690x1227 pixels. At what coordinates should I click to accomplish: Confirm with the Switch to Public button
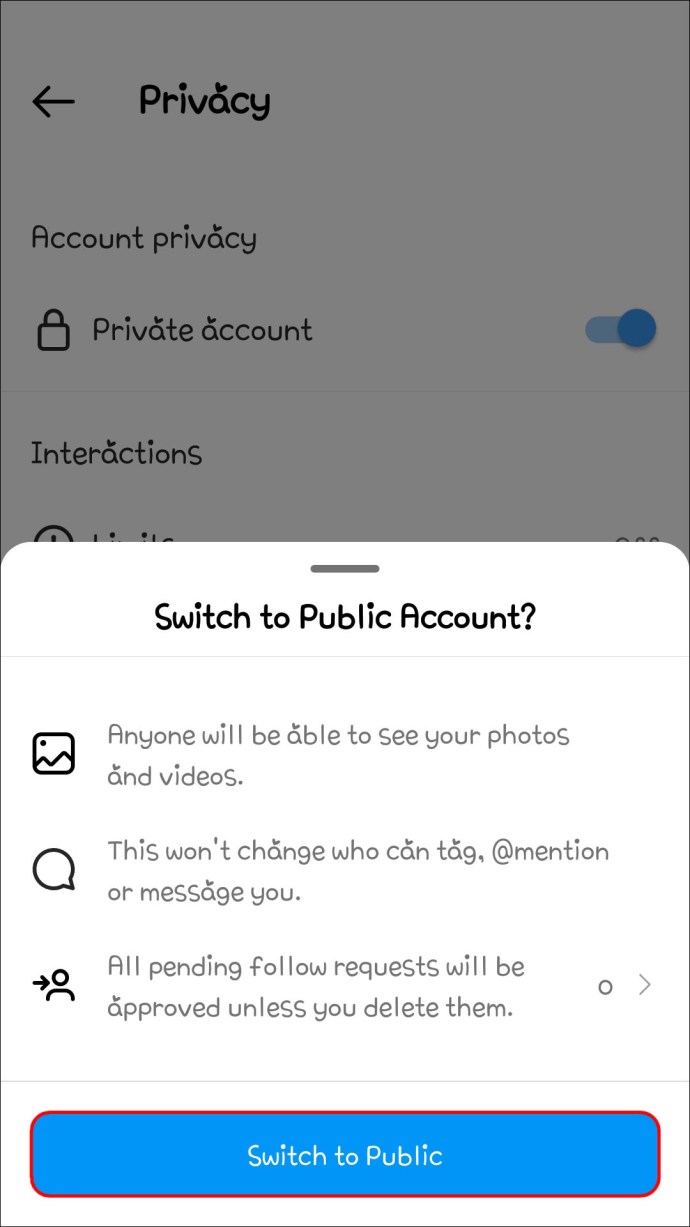[345, 1154]
